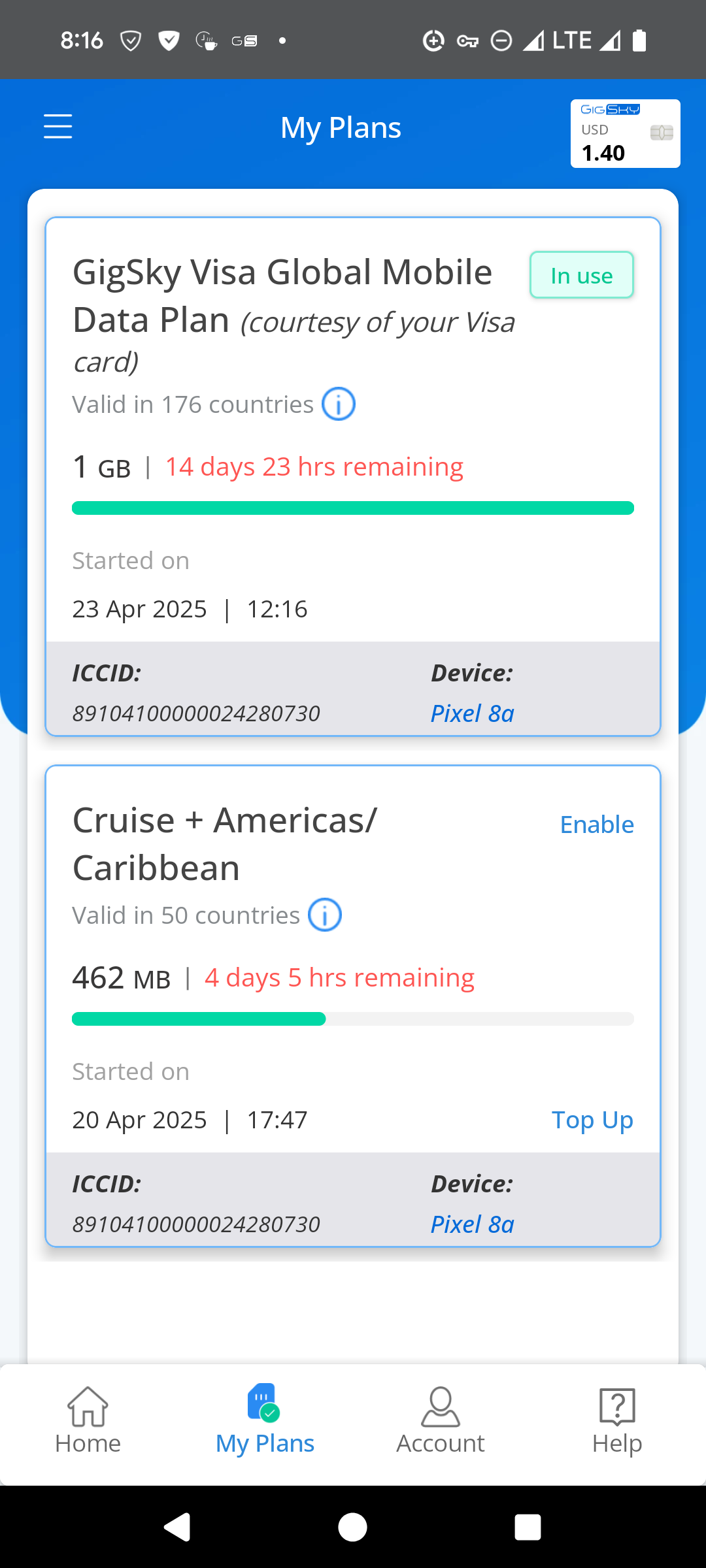Select the My Plans tab
706x1568 pixels.
pos(265,1420)
